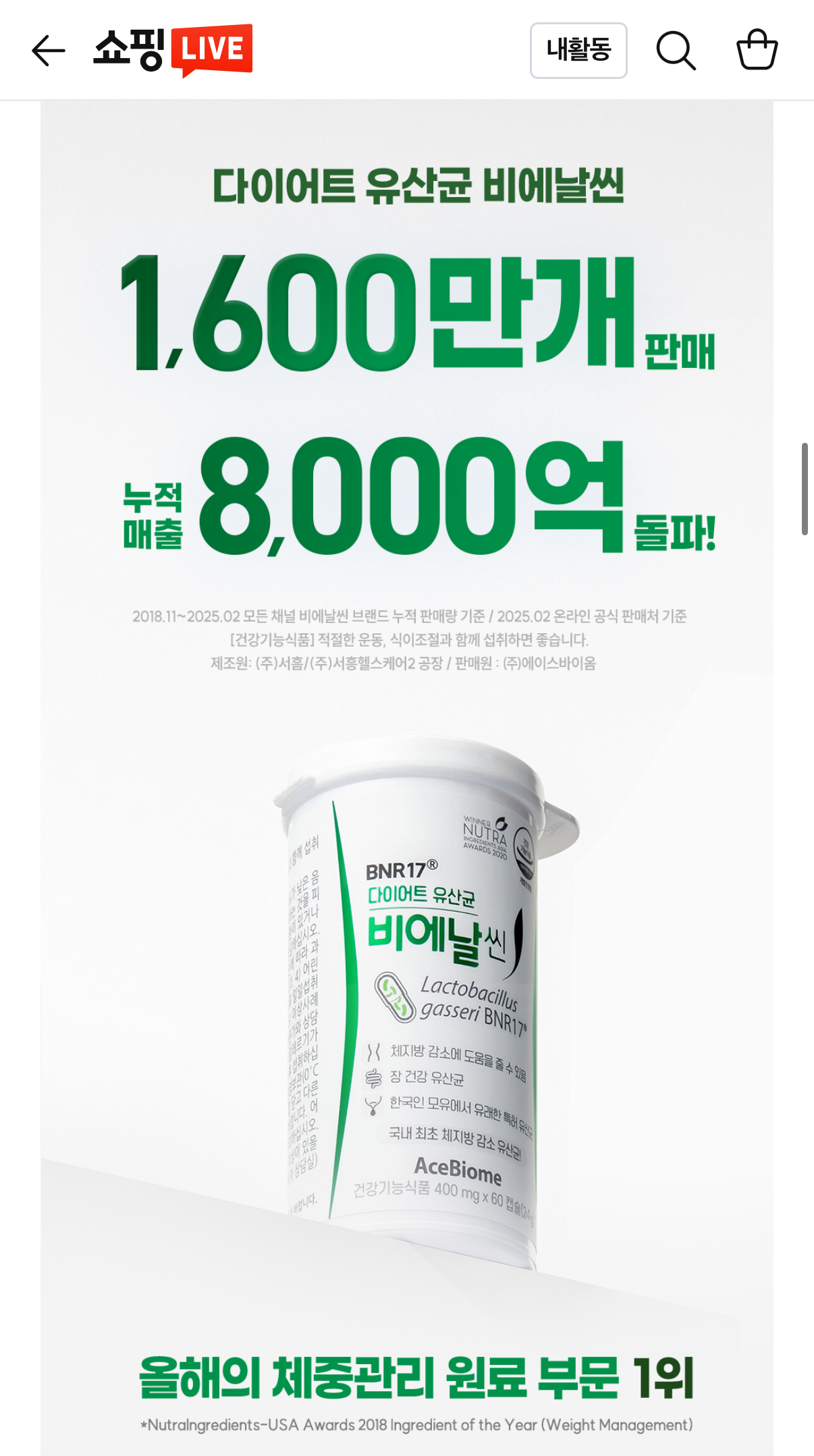The height and width of the screenshot is (1456, 814).
Task: Go back using the arrow icon
Action: click(x=49, y=51)
